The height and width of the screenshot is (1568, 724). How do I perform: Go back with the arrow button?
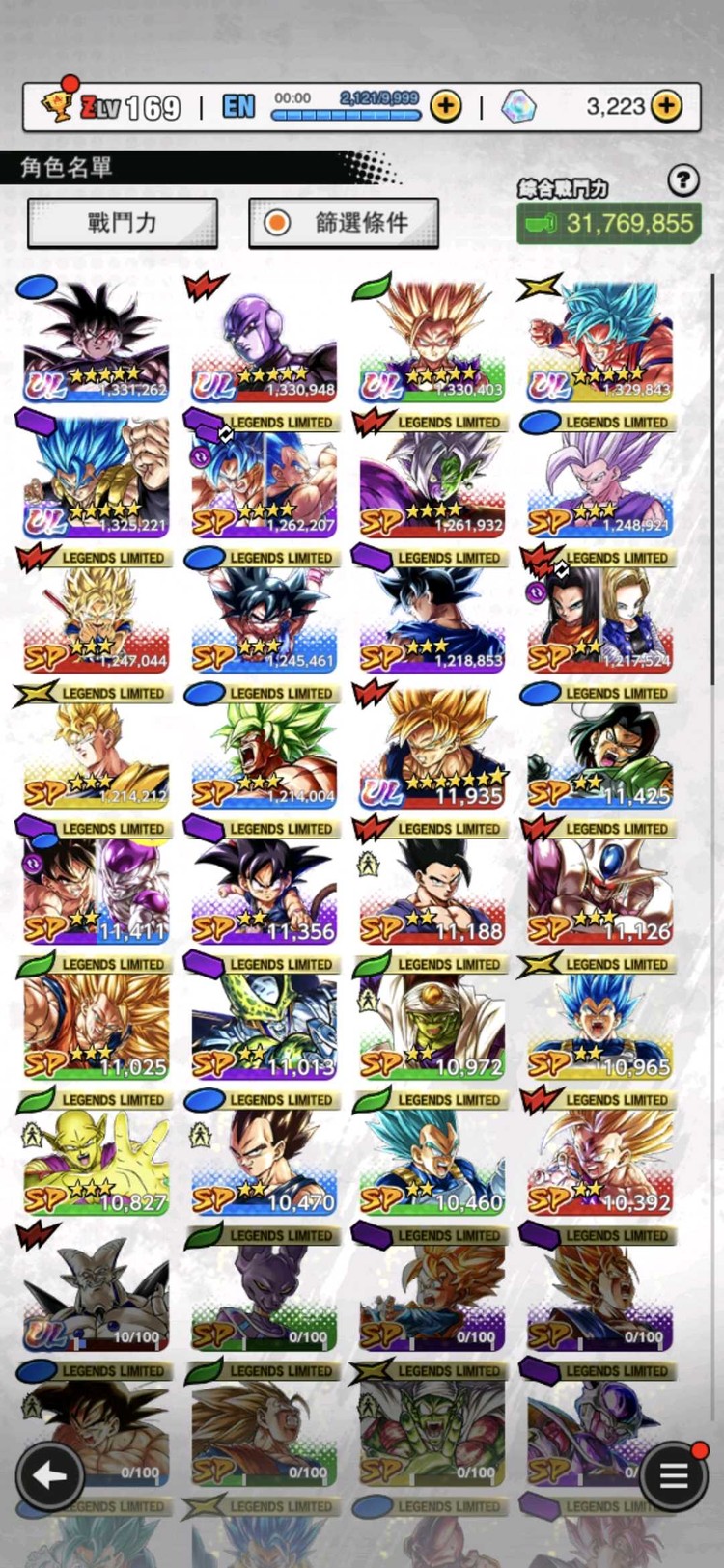pyautogui.click(x=48, y=1474)
